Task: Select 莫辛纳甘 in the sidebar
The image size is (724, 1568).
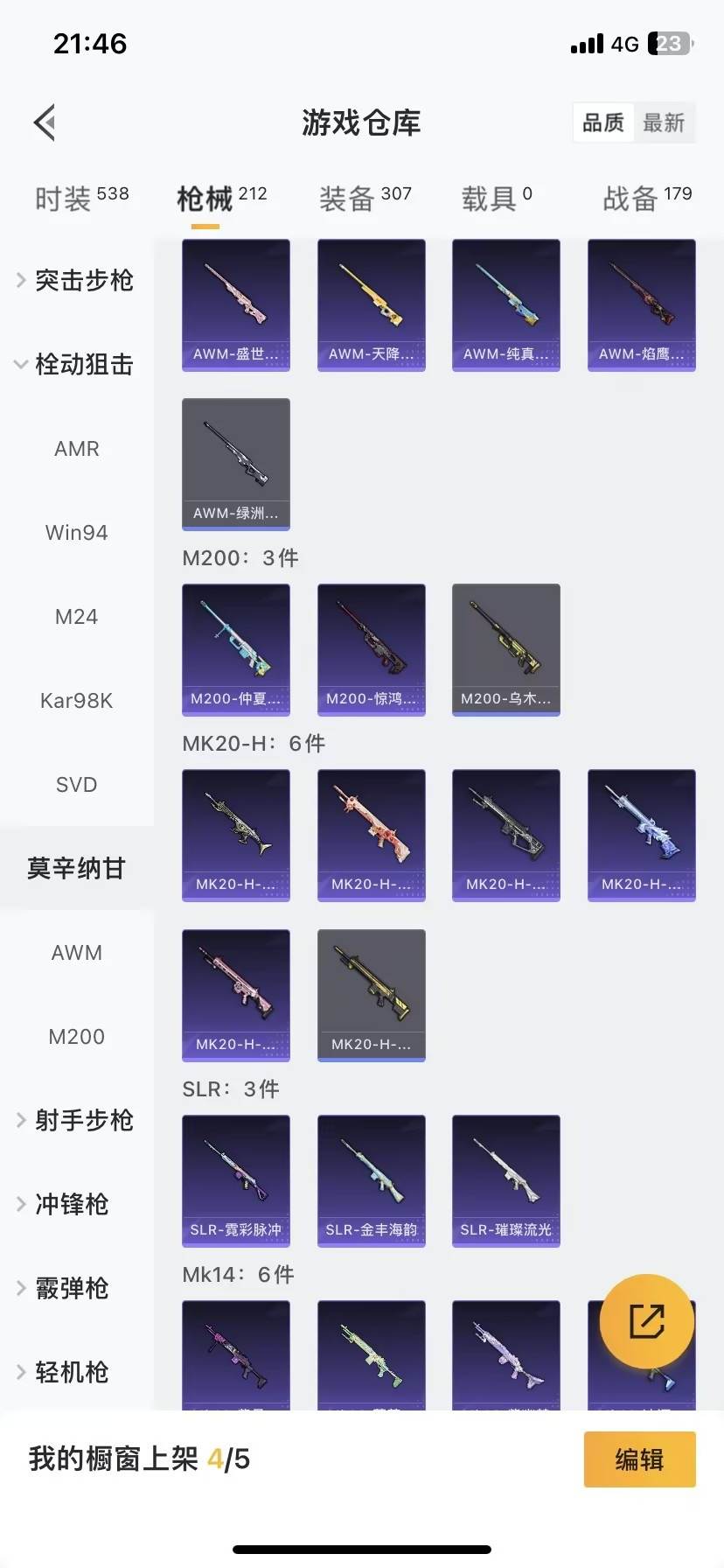Action: point(77,868)
